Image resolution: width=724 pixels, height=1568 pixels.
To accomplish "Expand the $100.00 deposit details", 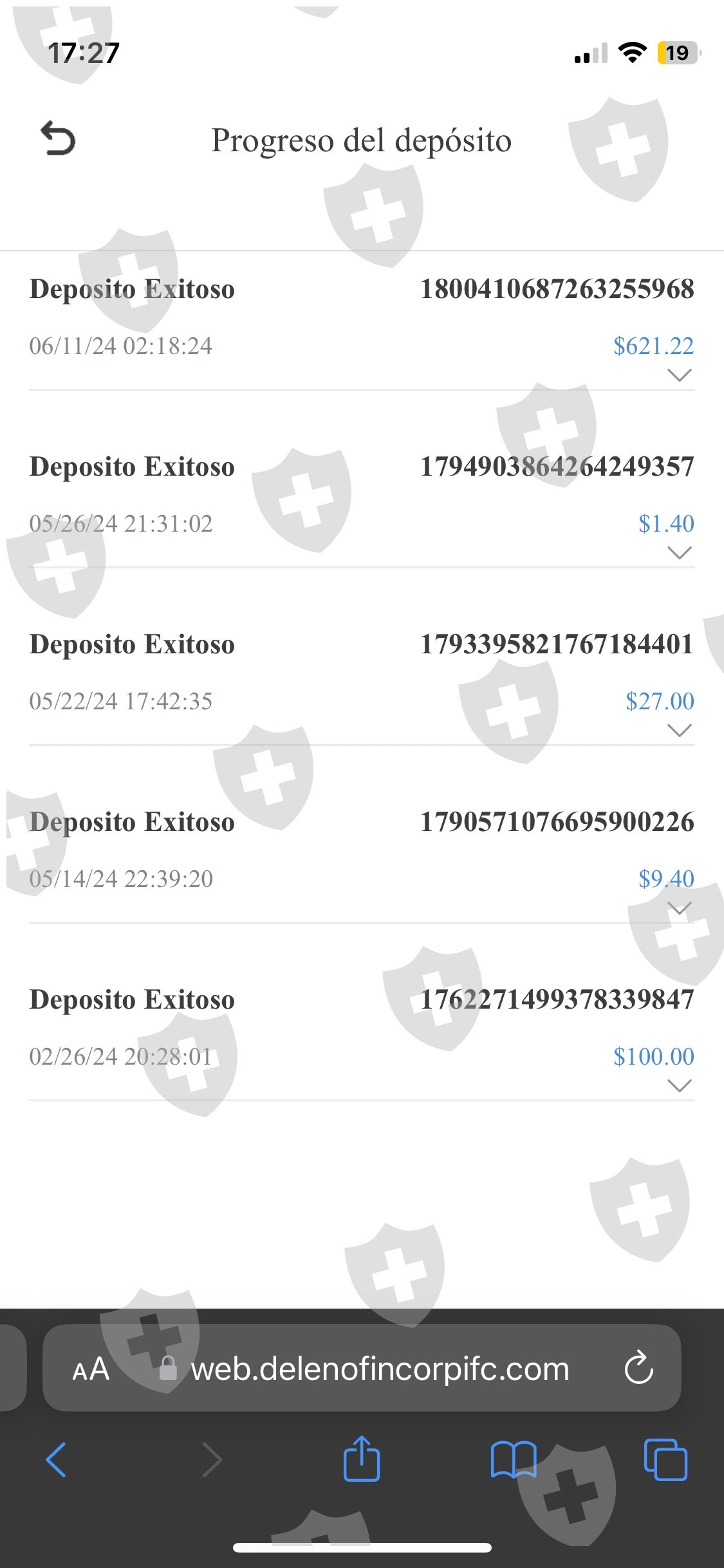I will coord(679,1085).
